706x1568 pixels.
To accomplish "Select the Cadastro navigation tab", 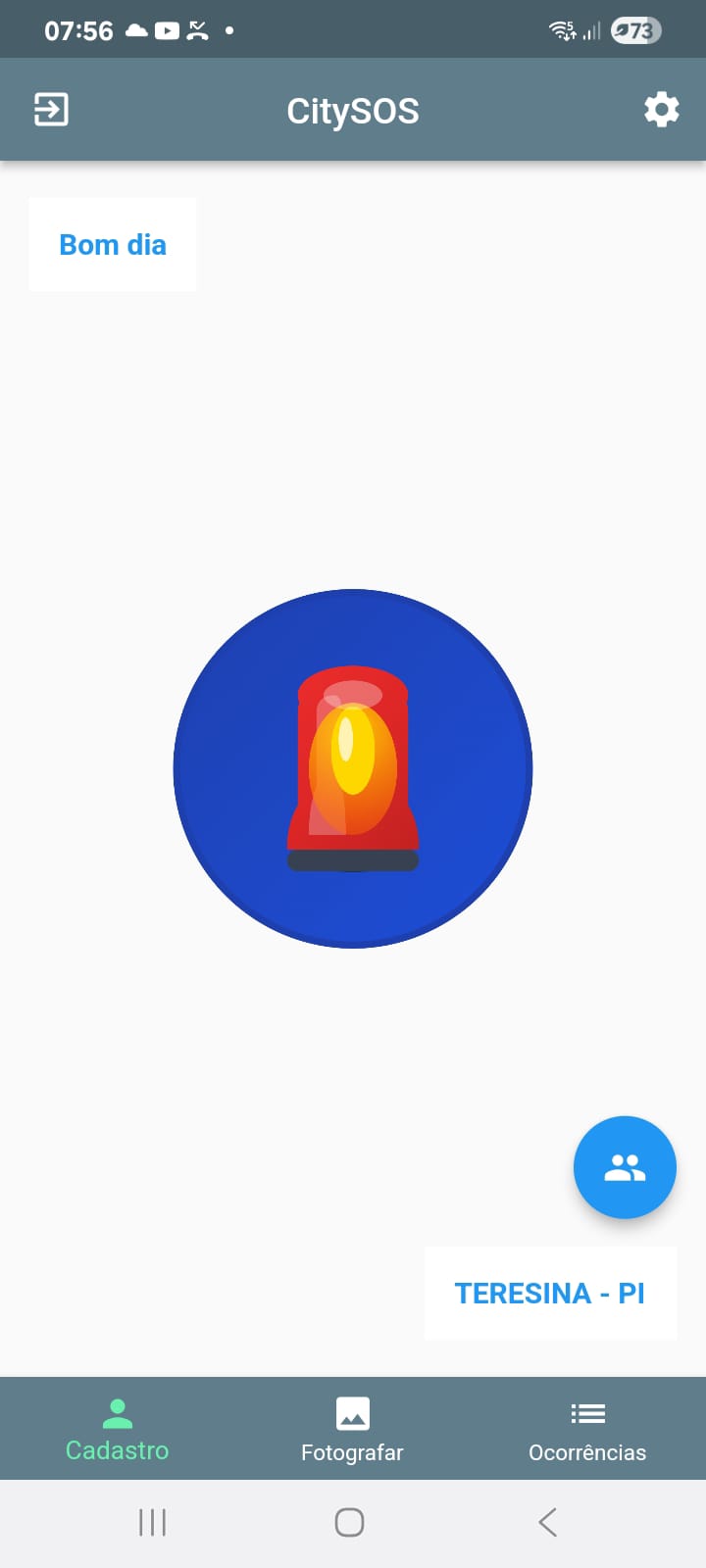I will pyautogui.click(x=117, y=1429).
